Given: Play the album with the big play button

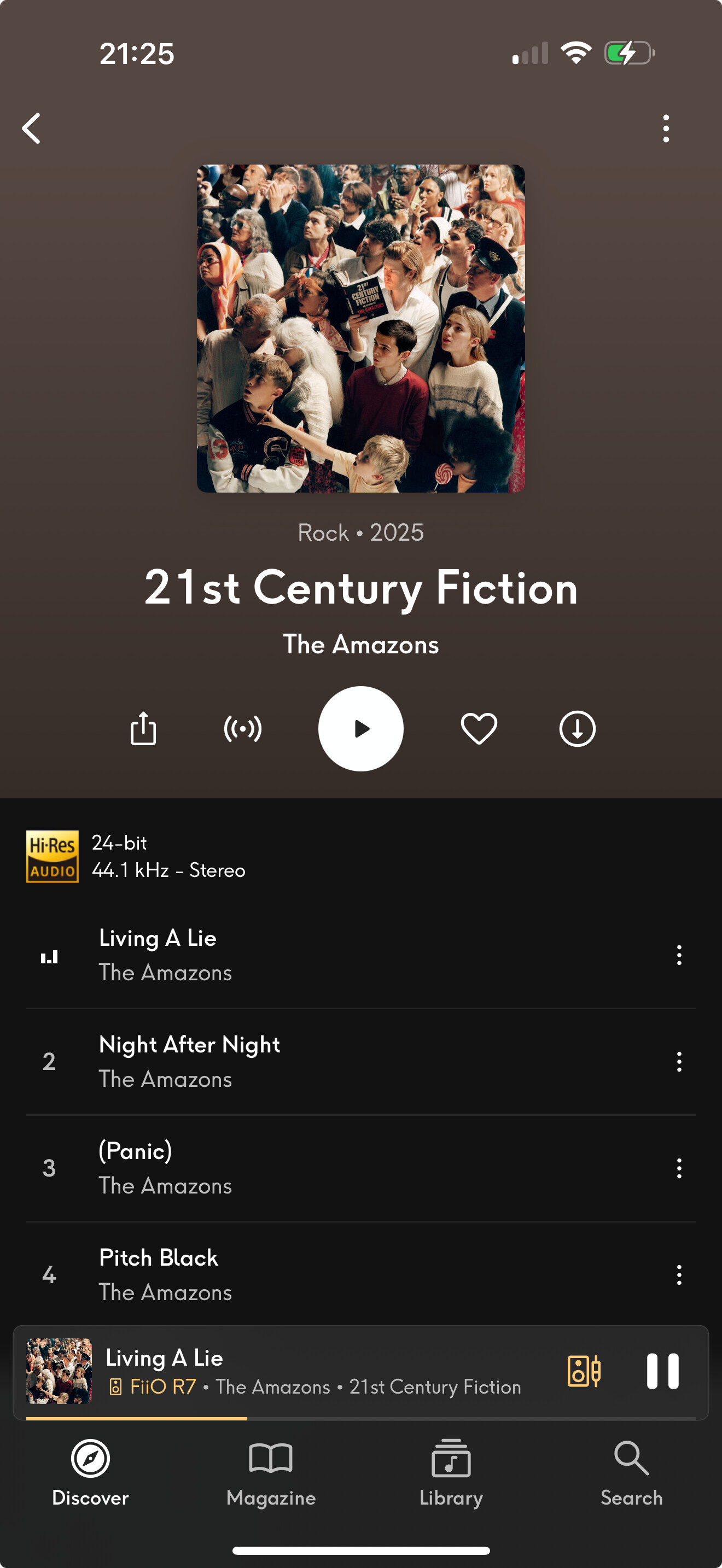Looking at the screenshot, I should [361, 729].
